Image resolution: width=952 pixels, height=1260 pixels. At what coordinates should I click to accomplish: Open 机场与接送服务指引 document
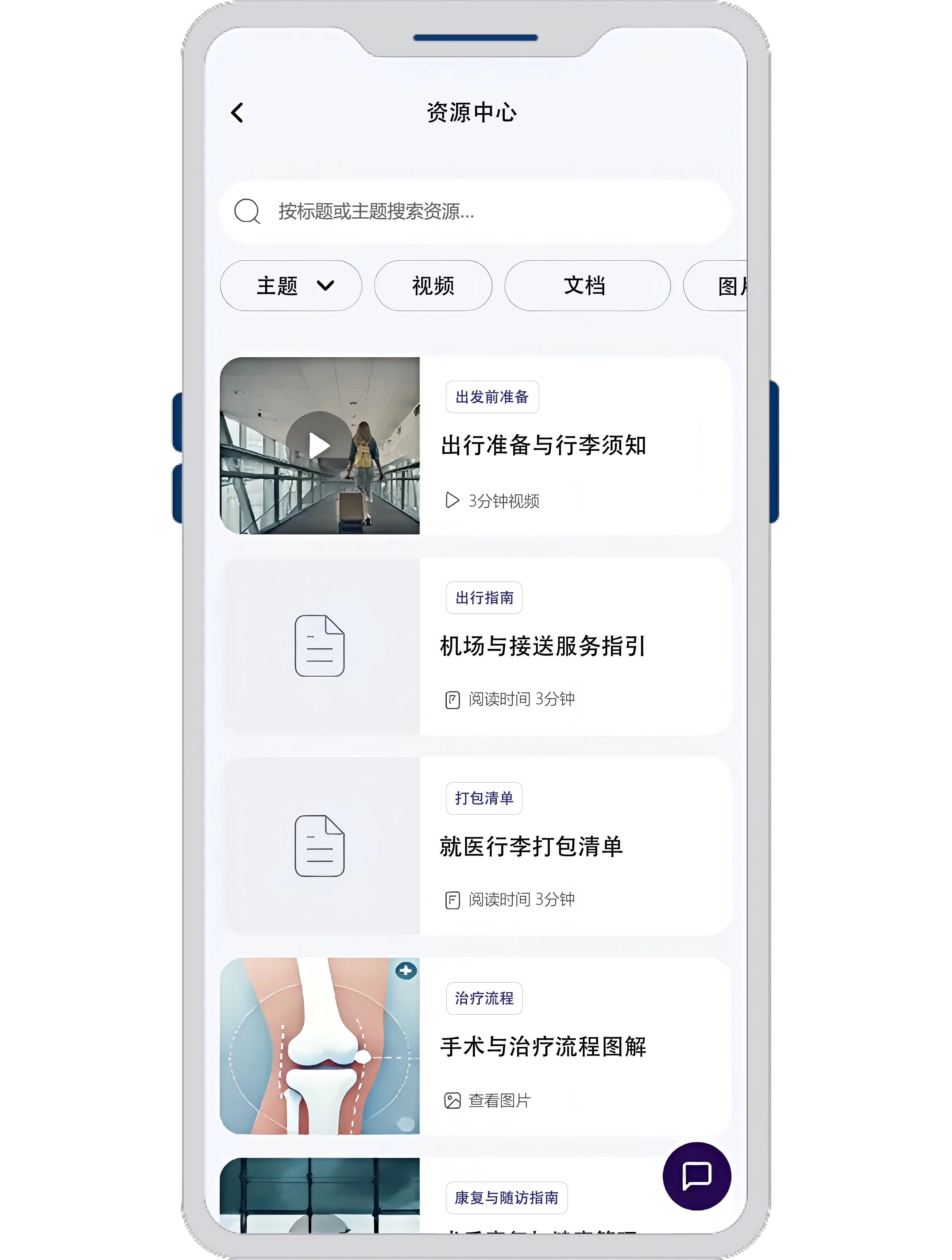point(543,646)
